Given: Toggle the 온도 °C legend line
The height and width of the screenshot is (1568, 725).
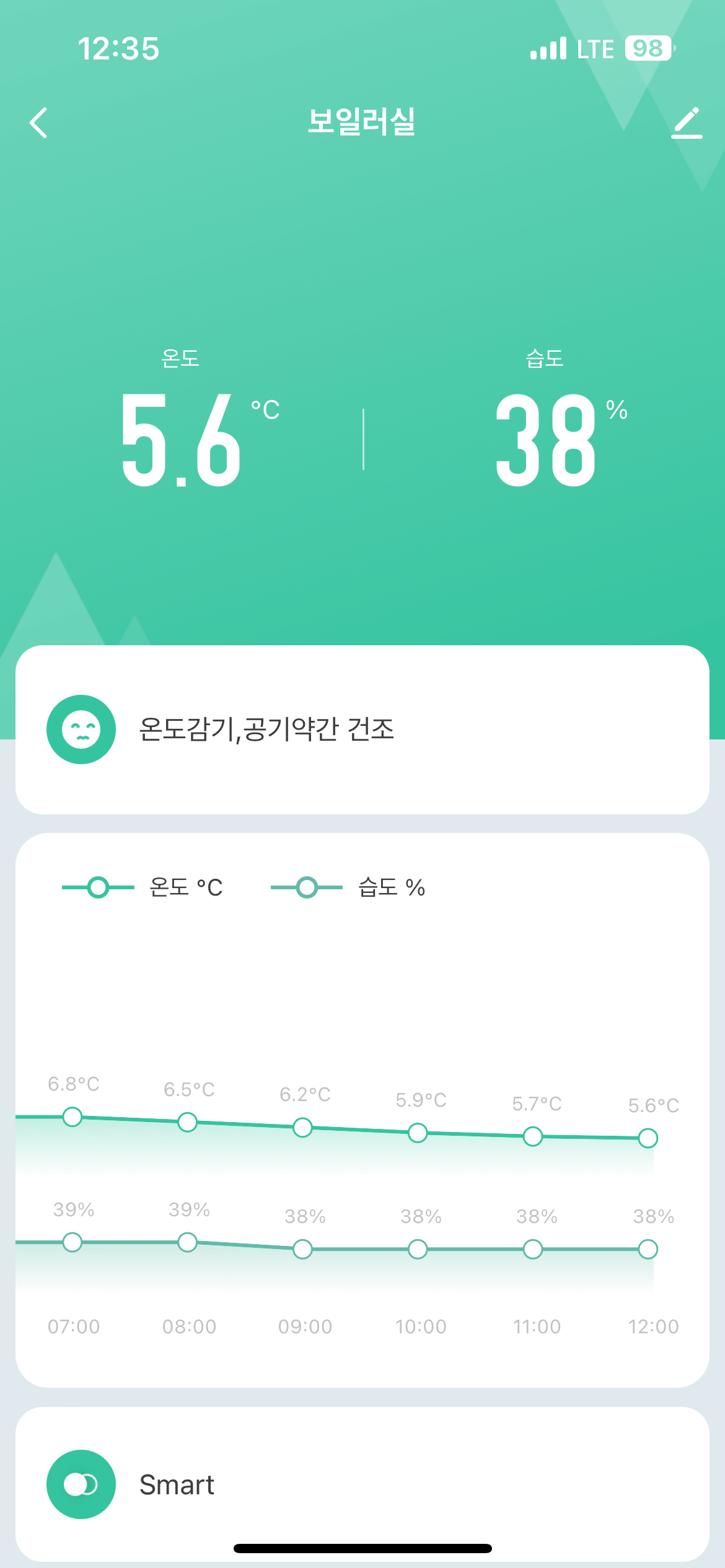Looking at the screenshot, I should 143,887.
